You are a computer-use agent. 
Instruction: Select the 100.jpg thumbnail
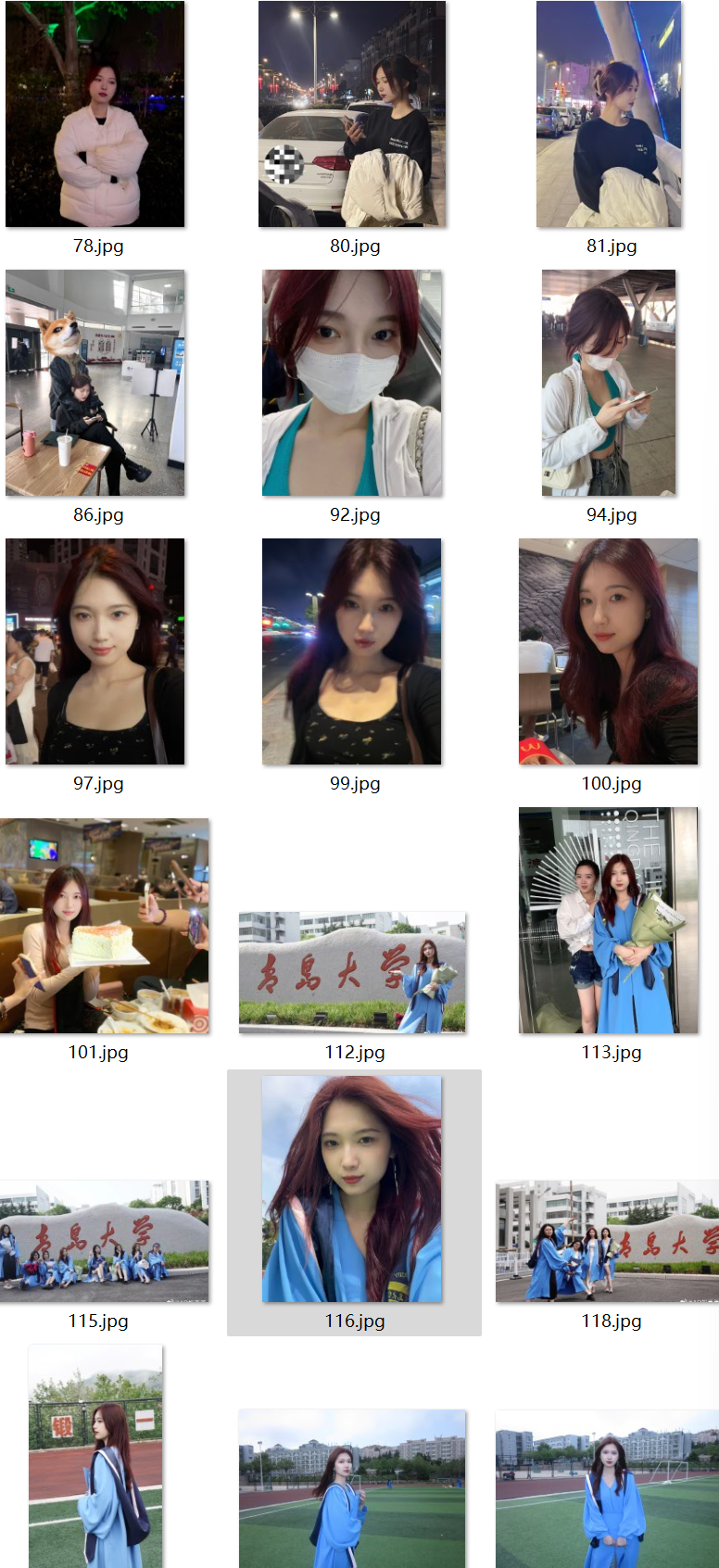[x=609, y=651]
